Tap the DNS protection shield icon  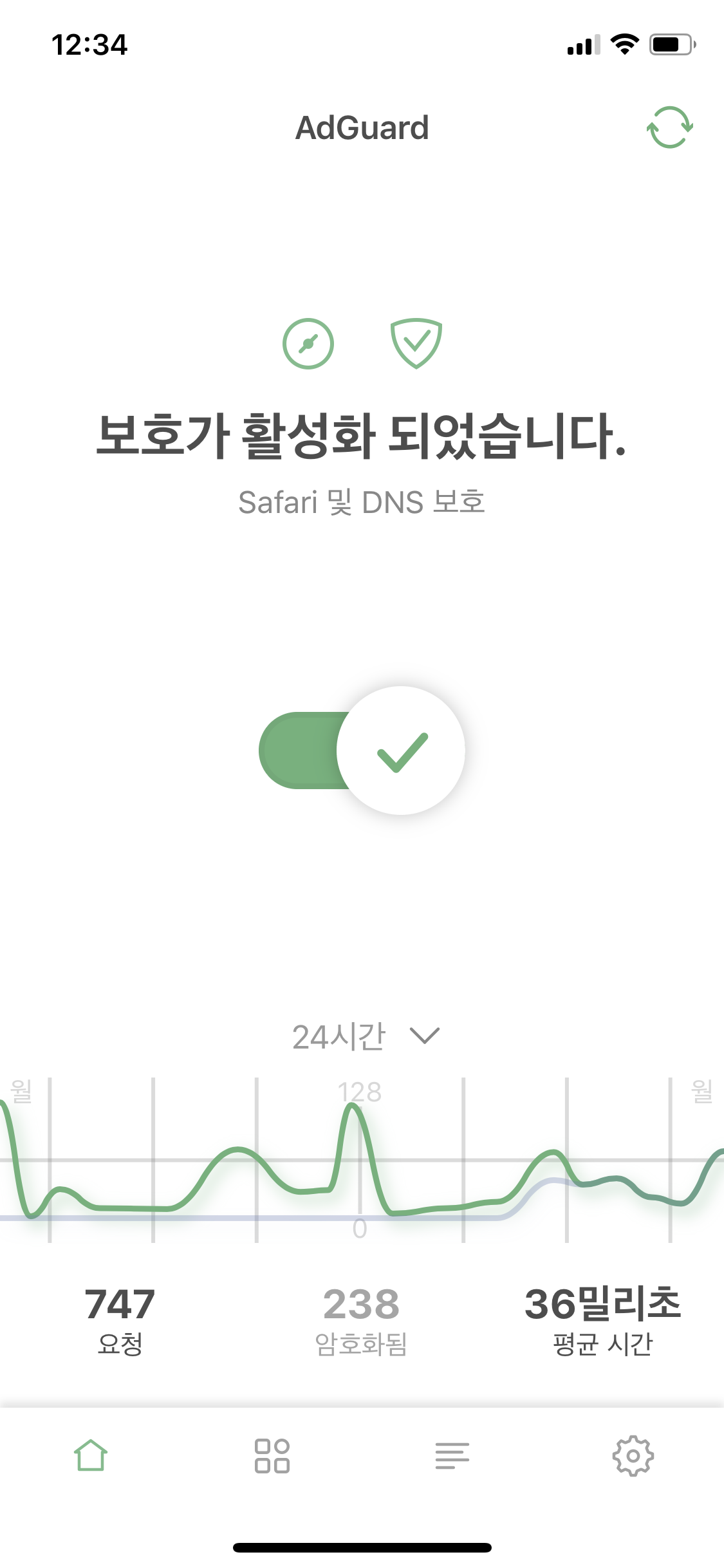[x=416, y=343]
